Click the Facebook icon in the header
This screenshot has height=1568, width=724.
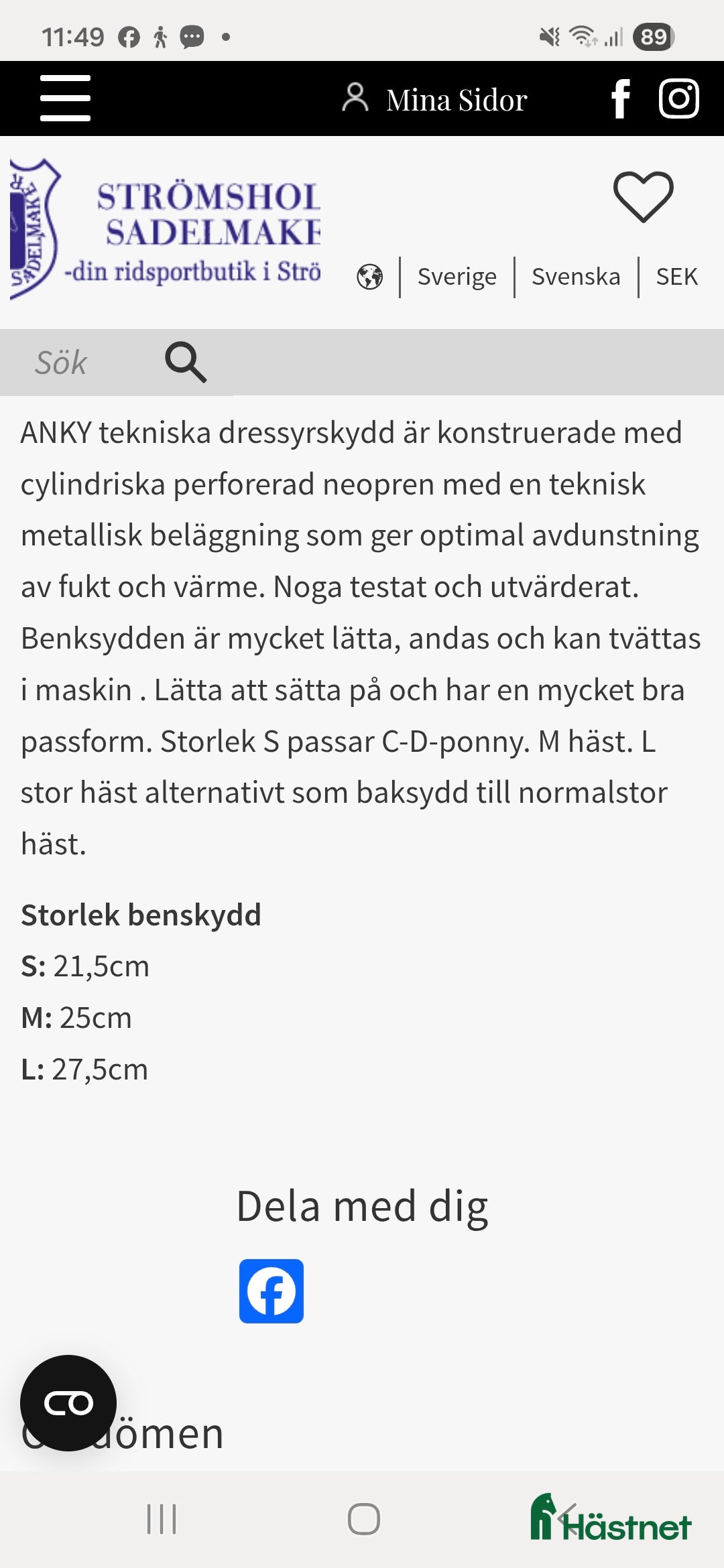(620, 99)
